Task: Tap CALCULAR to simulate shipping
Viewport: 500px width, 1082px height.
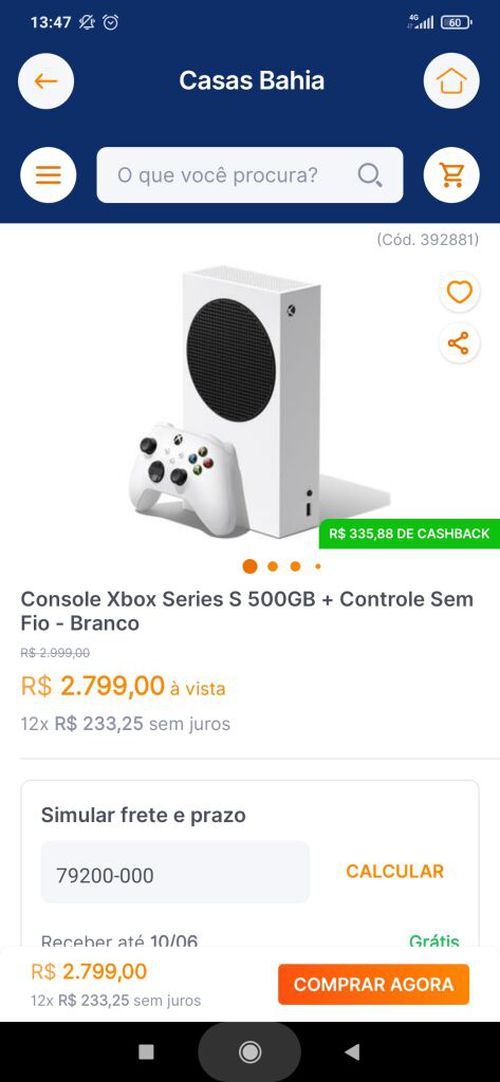Action: 394,871
